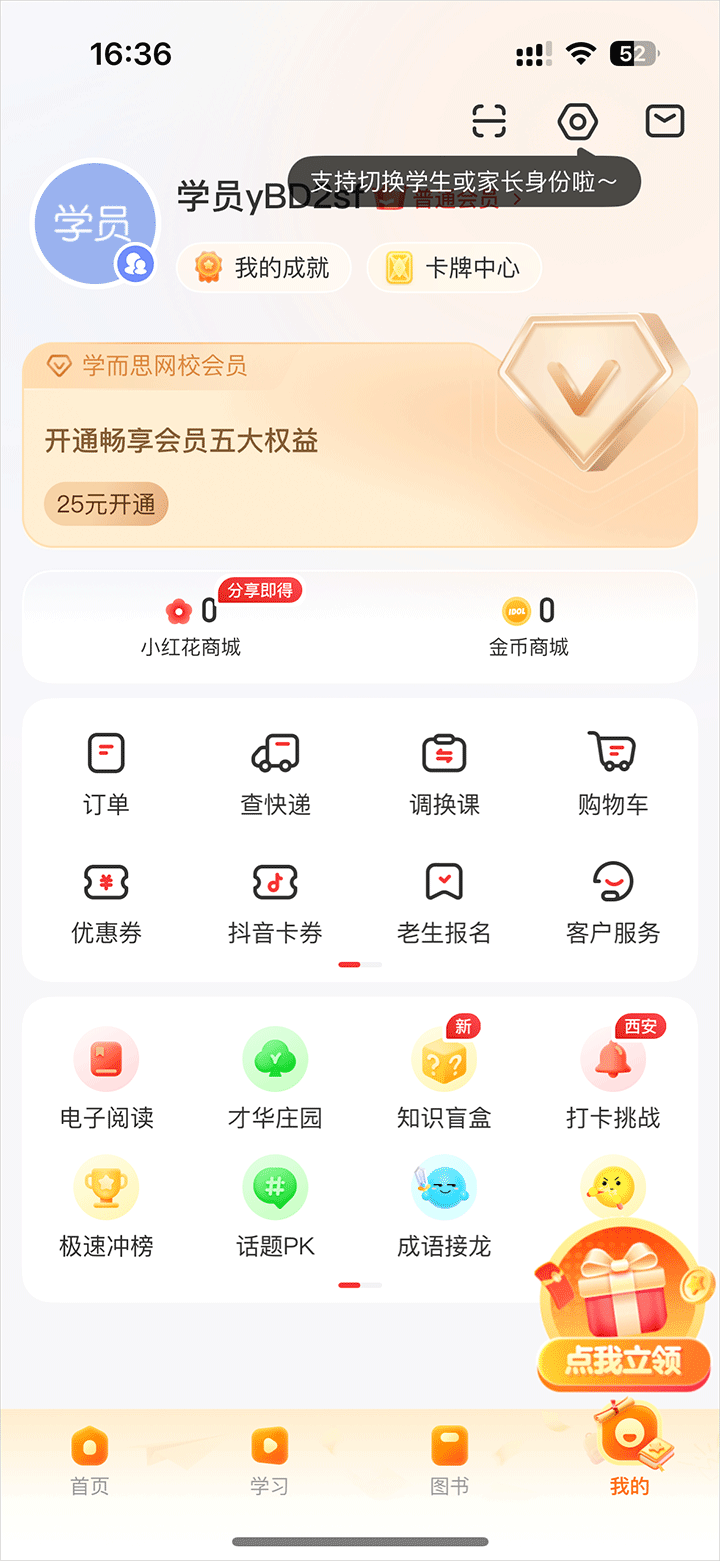Open the scan code icon

[x=489, y=122]
